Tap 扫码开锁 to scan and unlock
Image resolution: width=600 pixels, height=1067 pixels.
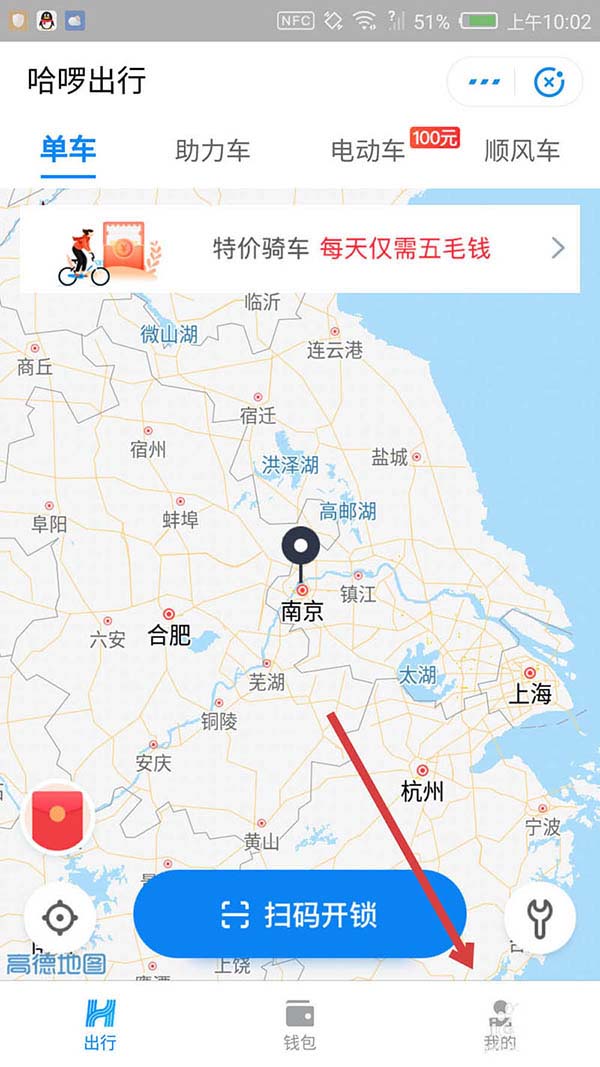[300, 914]
